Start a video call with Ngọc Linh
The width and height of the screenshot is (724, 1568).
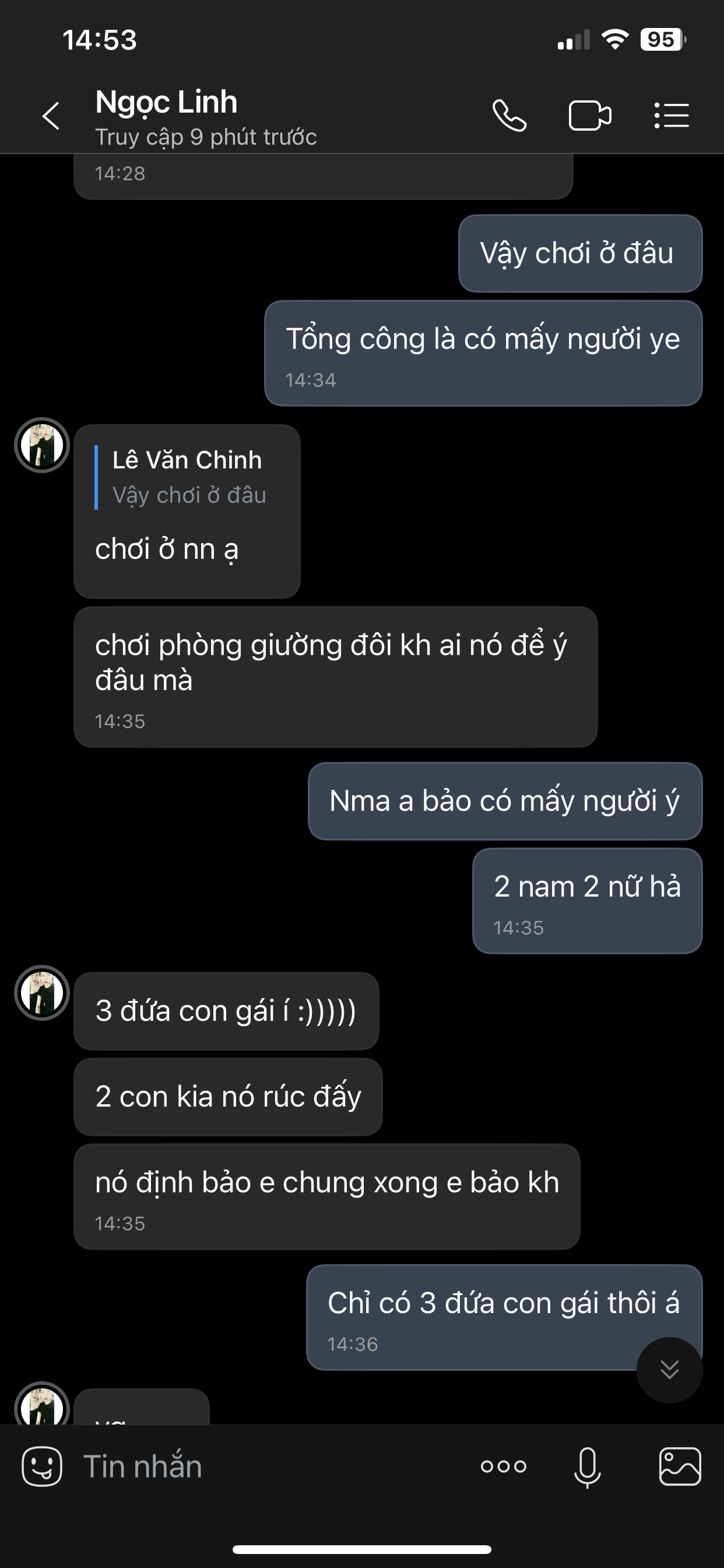(x=589, y=116)
